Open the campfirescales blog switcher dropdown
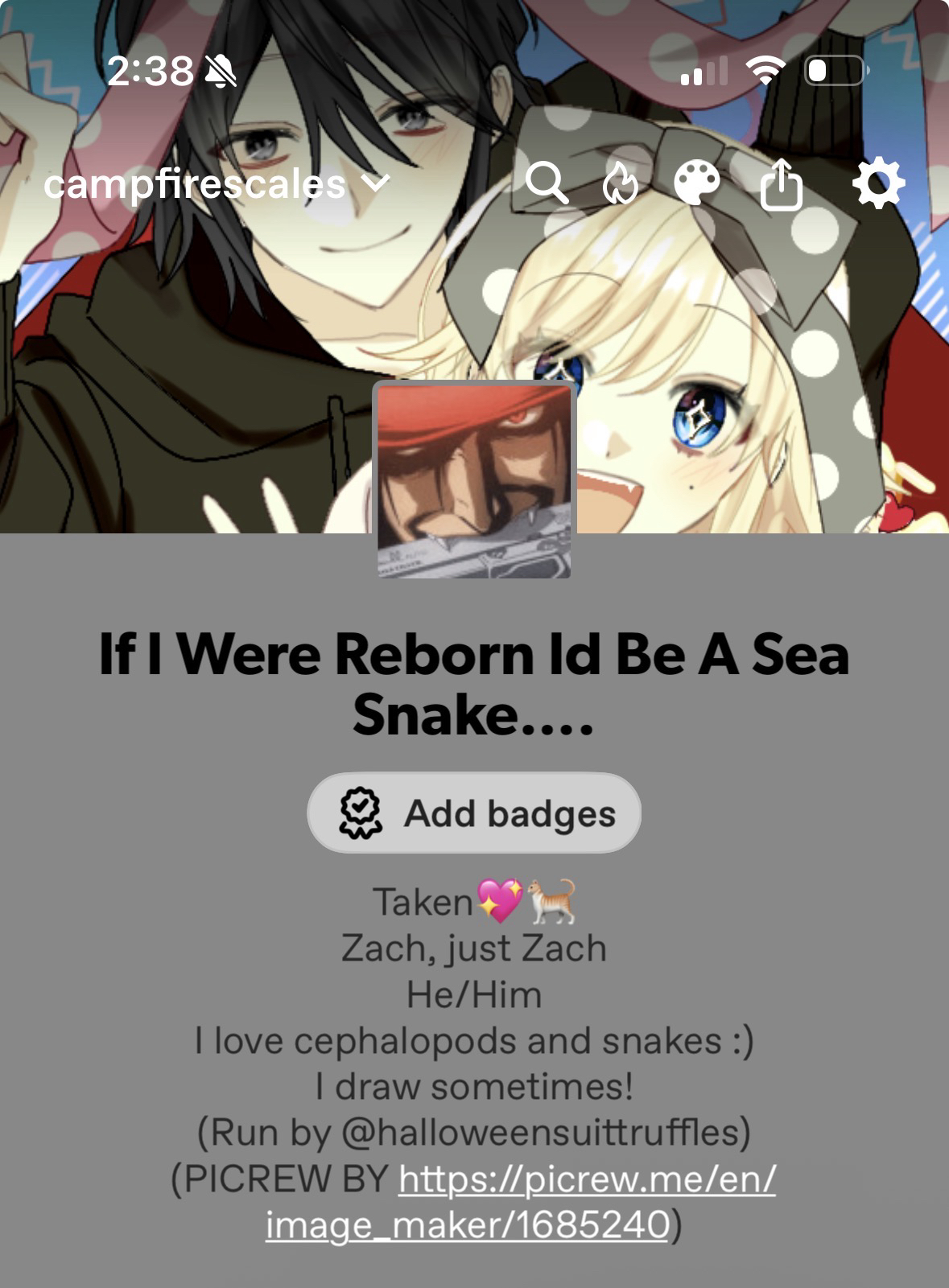 [x=216, y=185]
